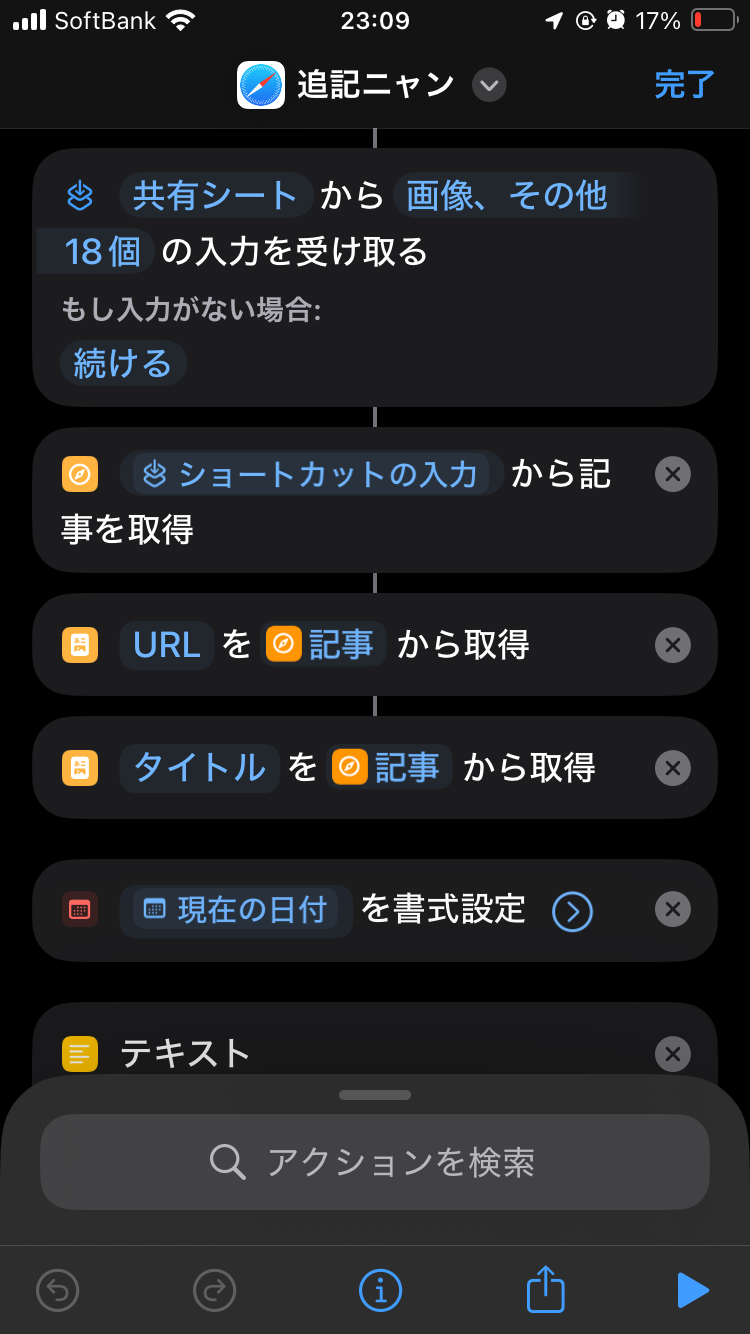Undo the last edit
Image resolution: width=750 pixels, height=1334 pixels.
coord(58,1290)
